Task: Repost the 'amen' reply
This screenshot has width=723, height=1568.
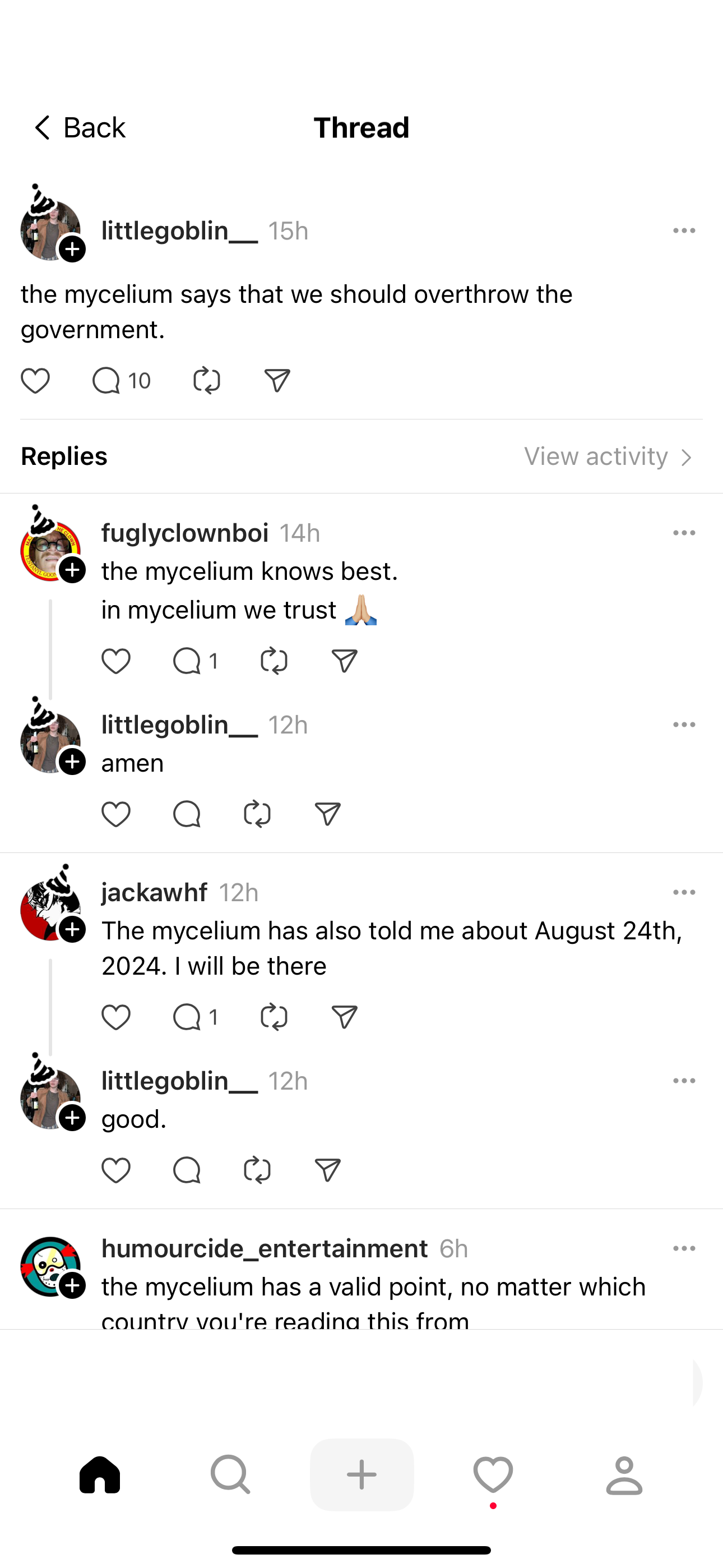Action: [x=257, y=814]
